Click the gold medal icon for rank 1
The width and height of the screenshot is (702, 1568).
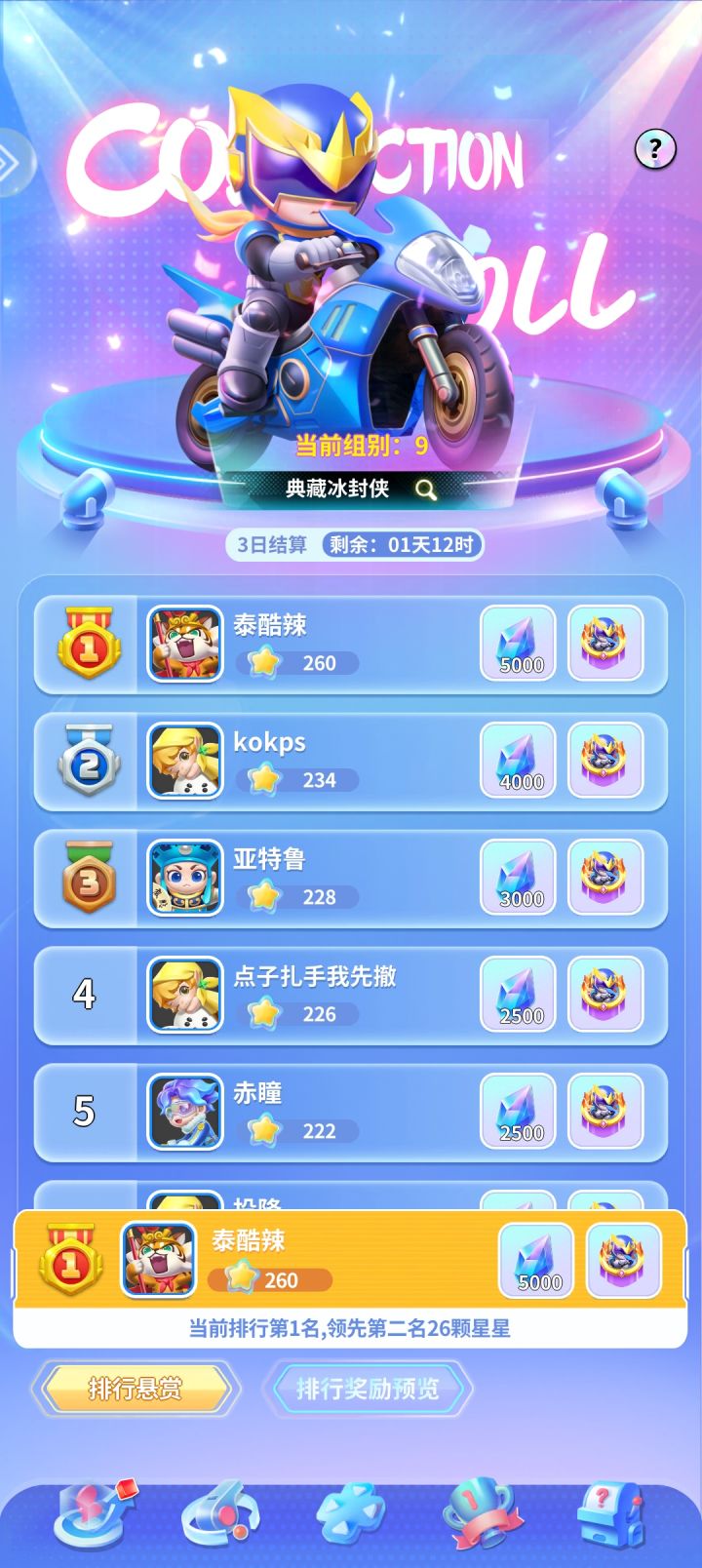[86, 644]
